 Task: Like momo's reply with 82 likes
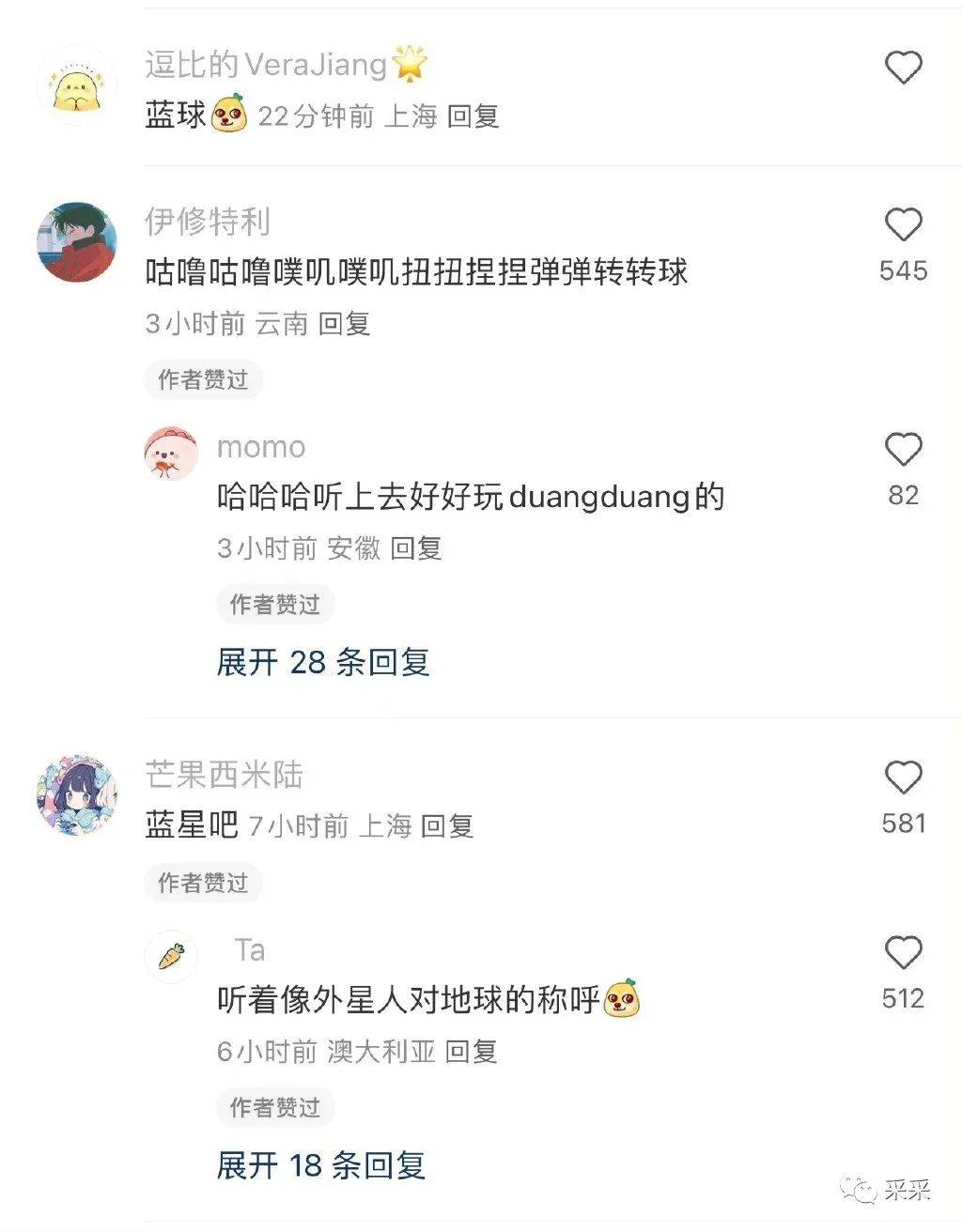pos(903,450)
